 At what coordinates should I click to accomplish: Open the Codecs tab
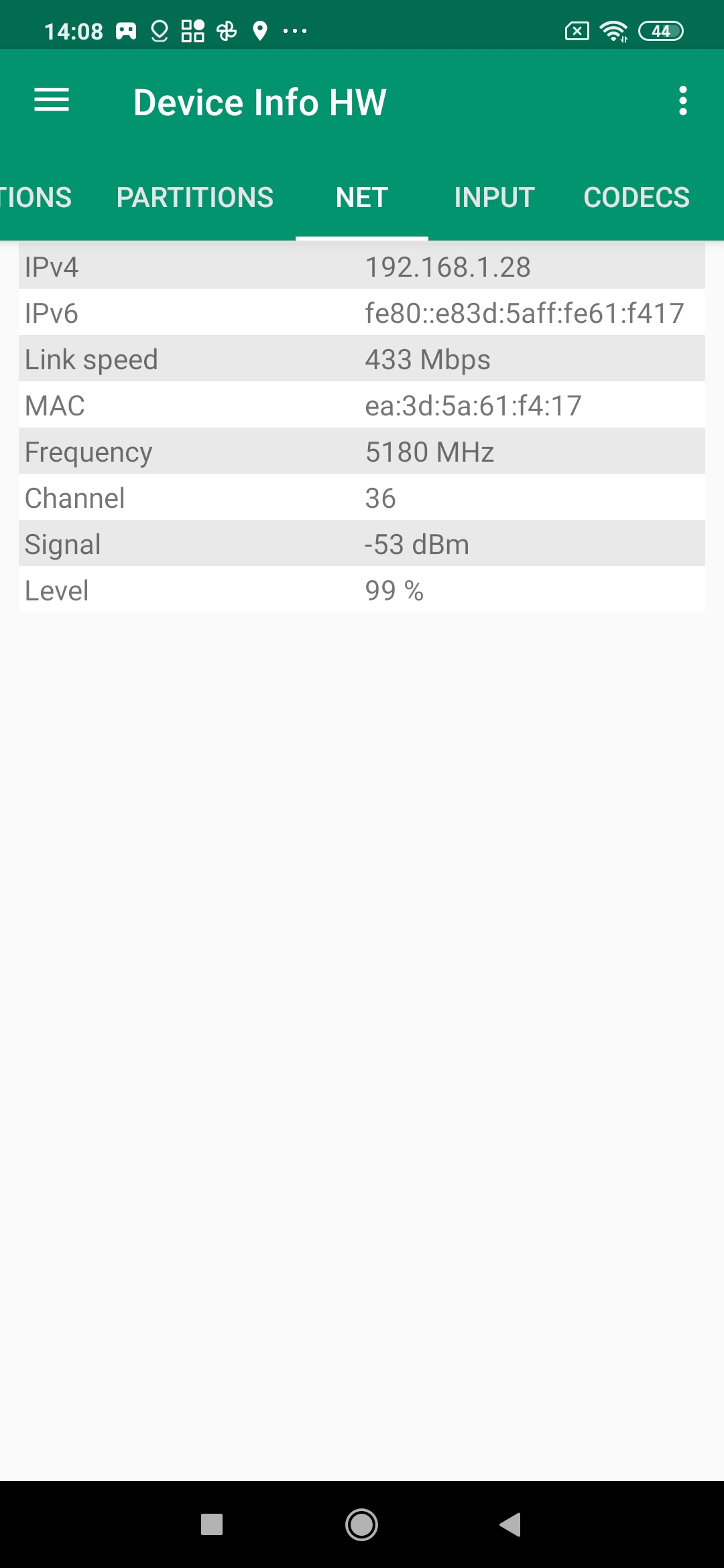pyautogui.click(x=636, y=198)
